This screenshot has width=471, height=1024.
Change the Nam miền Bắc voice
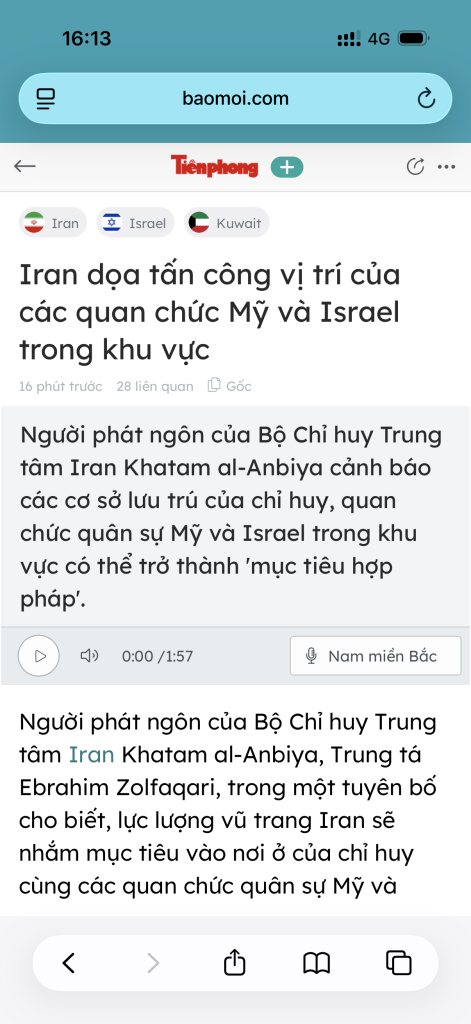[376, 656]
